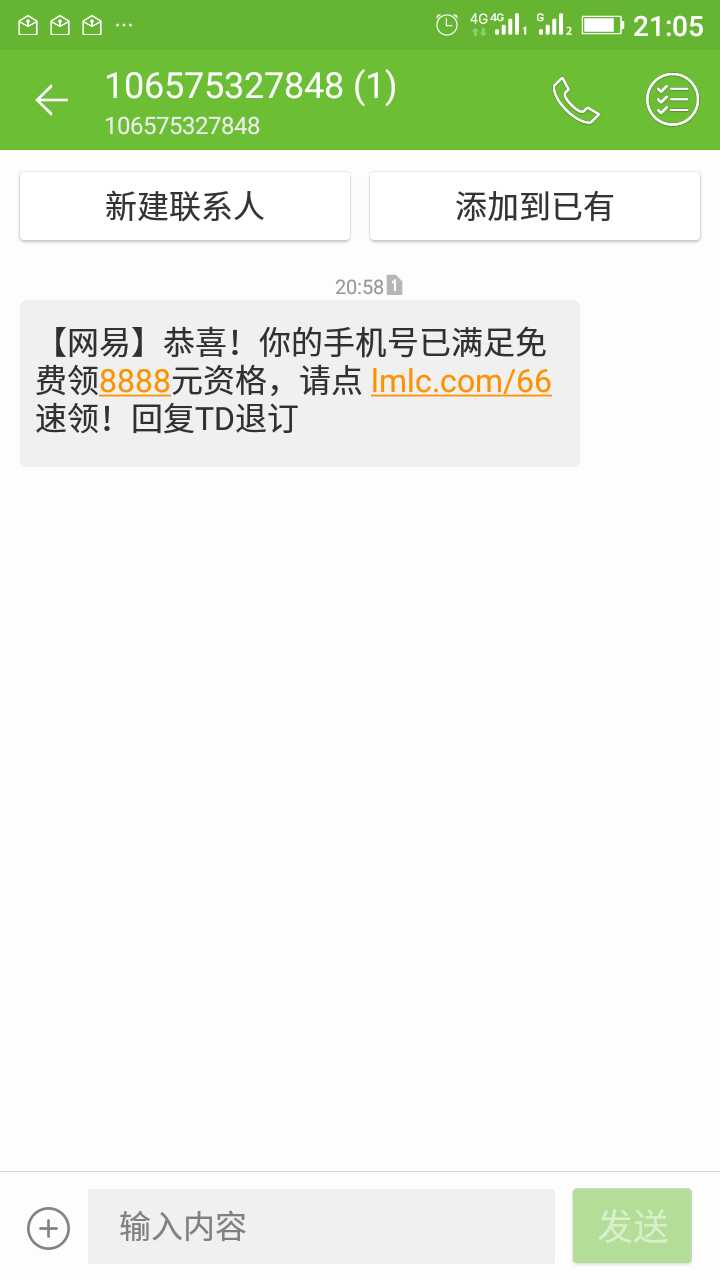
Task: Choose 添加到已有 to add to existing contact
Action: point(534,206)
